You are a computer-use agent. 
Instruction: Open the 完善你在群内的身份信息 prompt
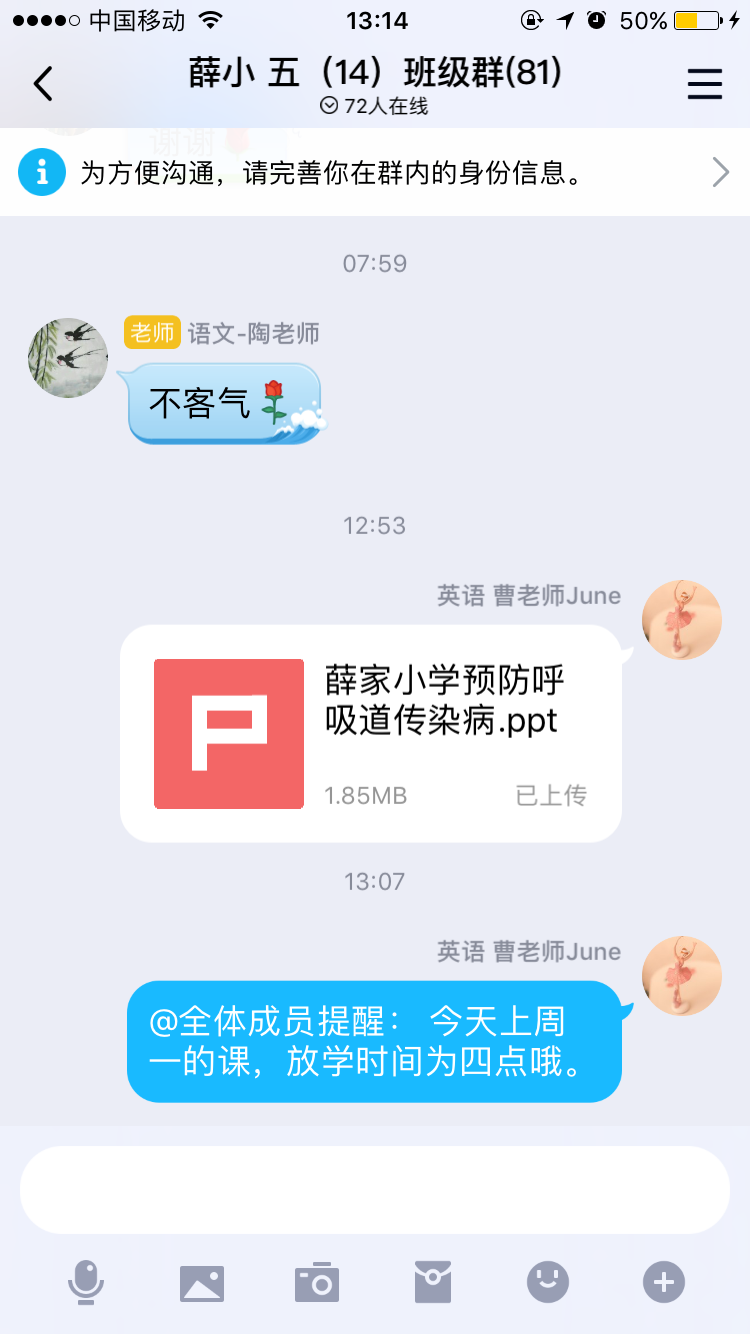click(375, 173)
